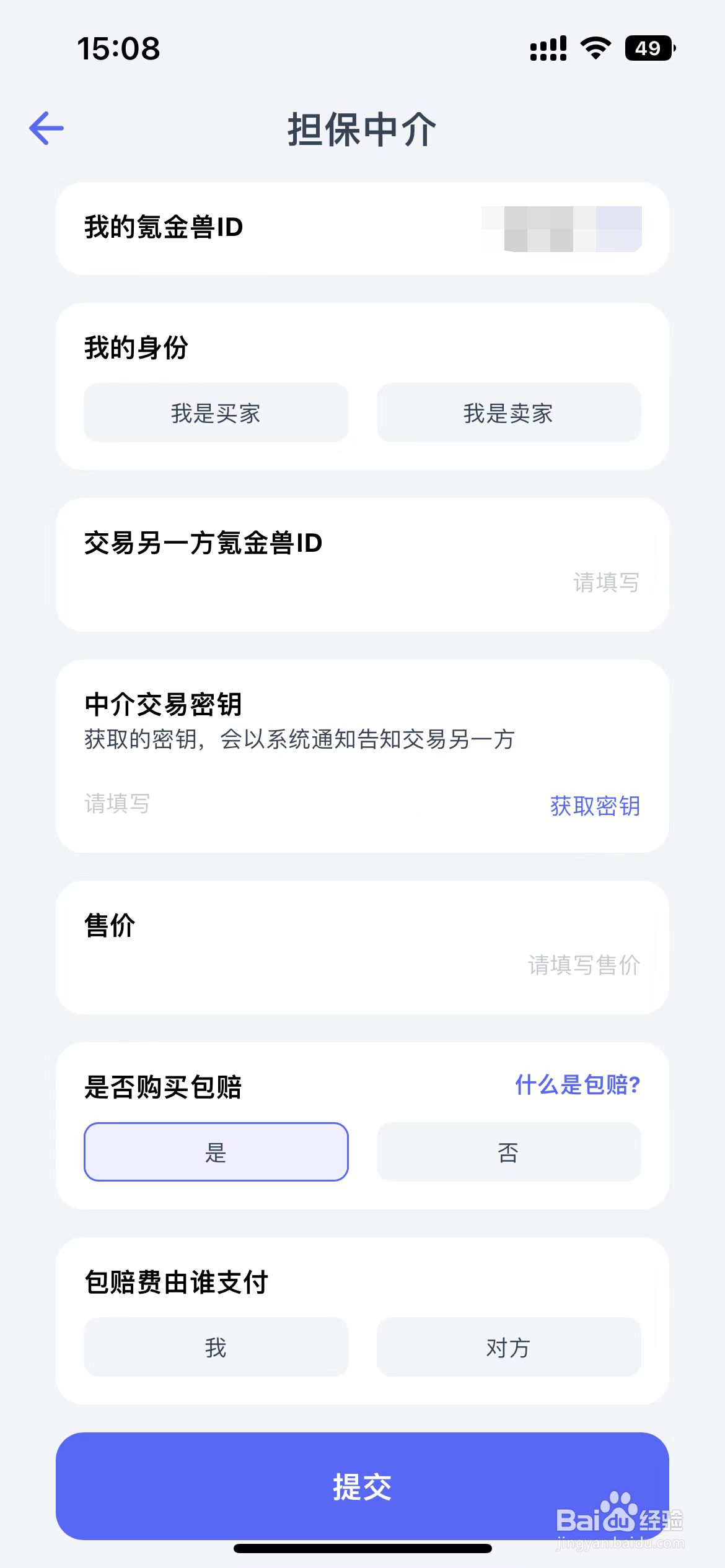
Task: Select 我 to pay the 包赔费
Action: coord(216,1346)
